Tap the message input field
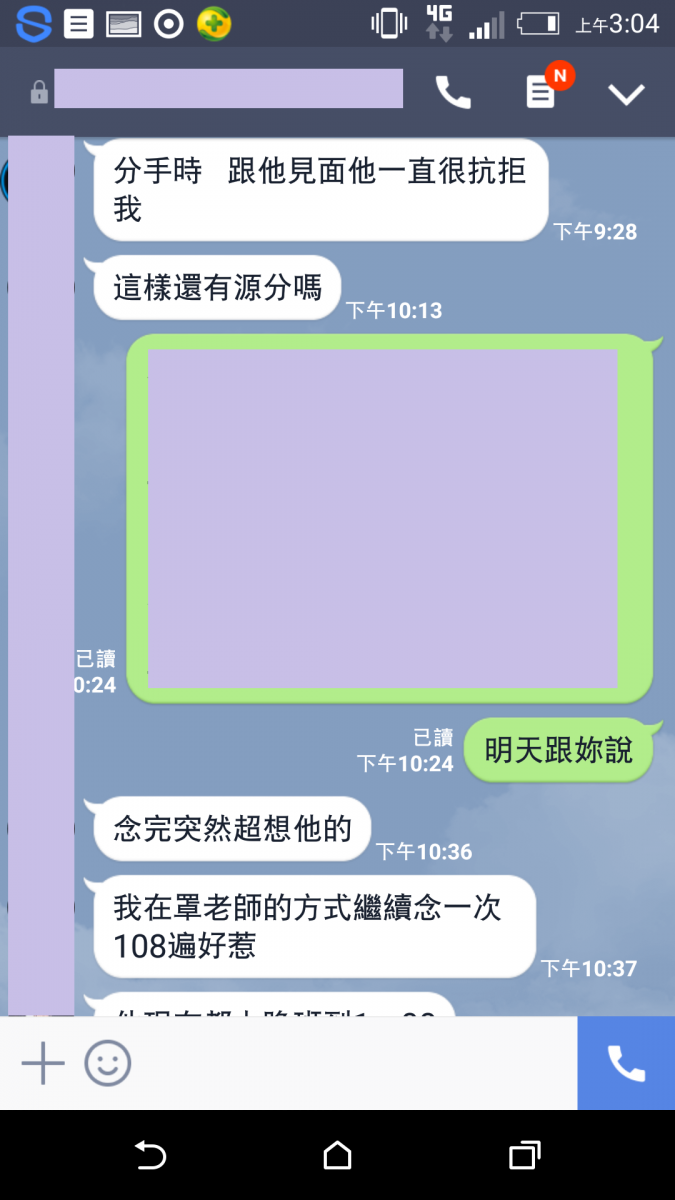 coord(350,1063)
